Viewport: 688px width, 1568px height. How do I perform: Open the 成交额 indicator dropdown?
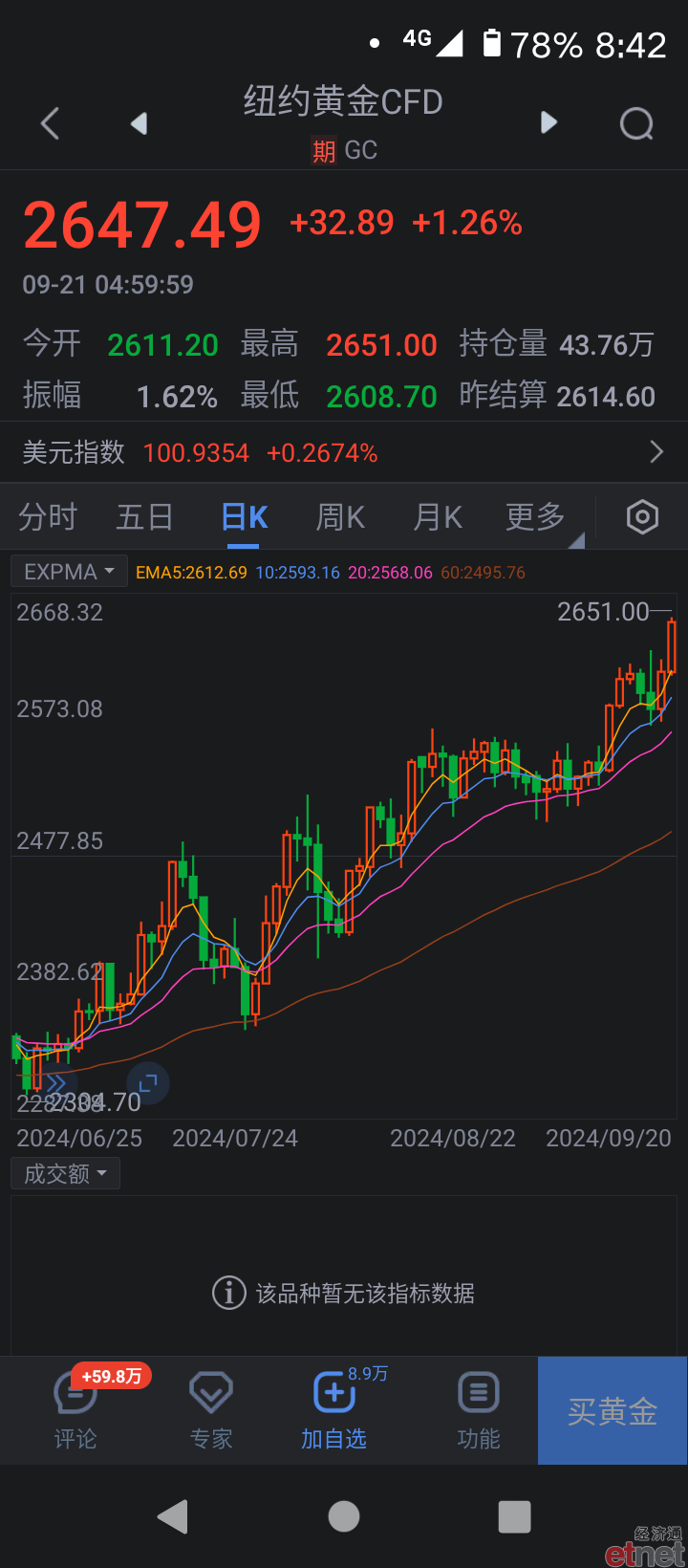pos(65,1173)
